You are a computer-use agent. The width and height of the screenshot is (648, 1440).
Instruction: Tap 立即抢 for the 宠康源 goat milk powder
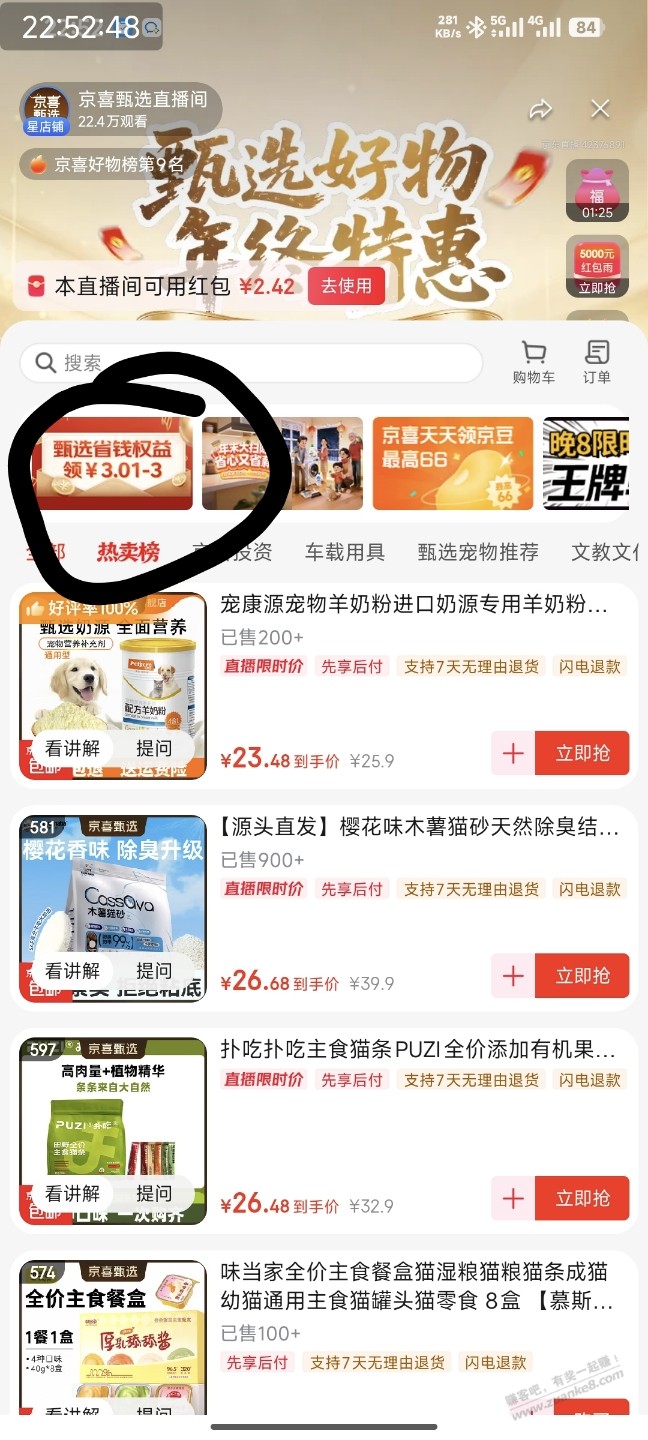[x=582, y=753]
